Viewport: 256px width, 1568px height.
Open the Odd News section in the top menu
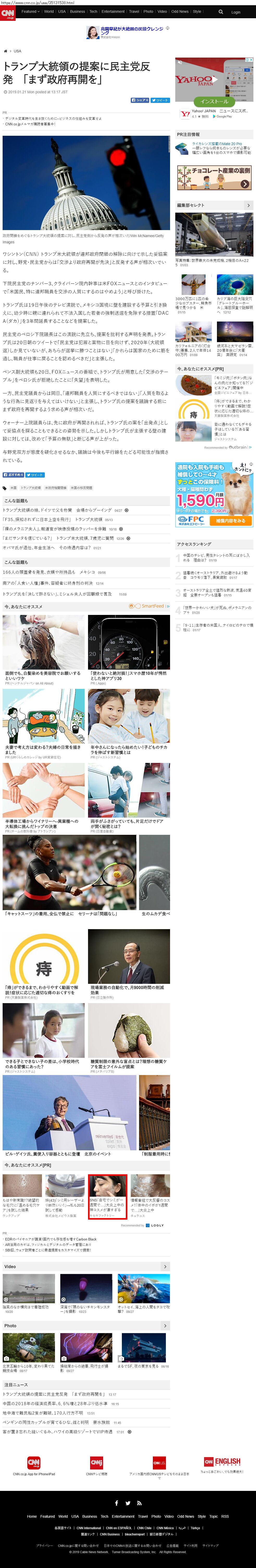(179, 11)
